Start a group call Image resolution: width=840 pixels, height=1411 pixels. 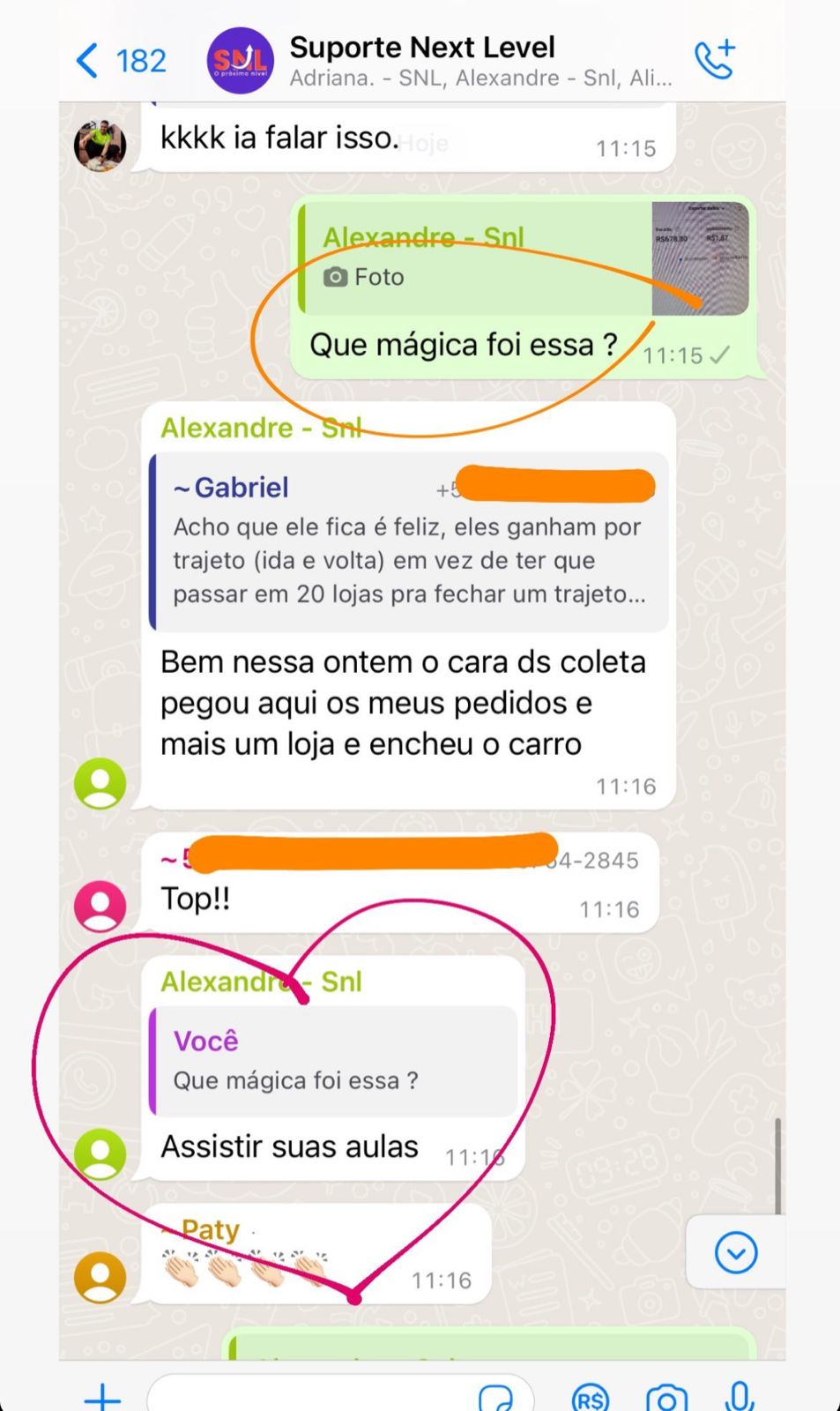point(714,60)
